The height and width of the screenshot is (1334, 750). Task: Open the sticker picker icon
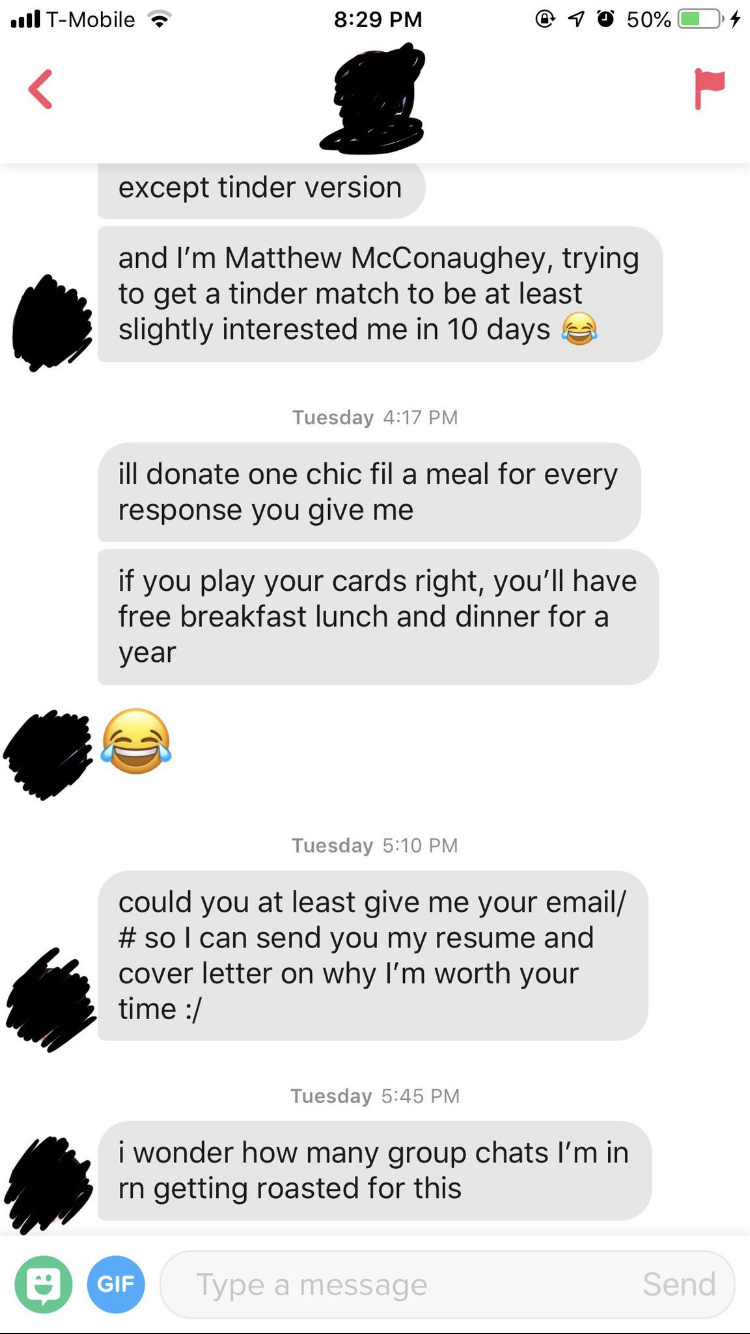tap(43, 1283)
